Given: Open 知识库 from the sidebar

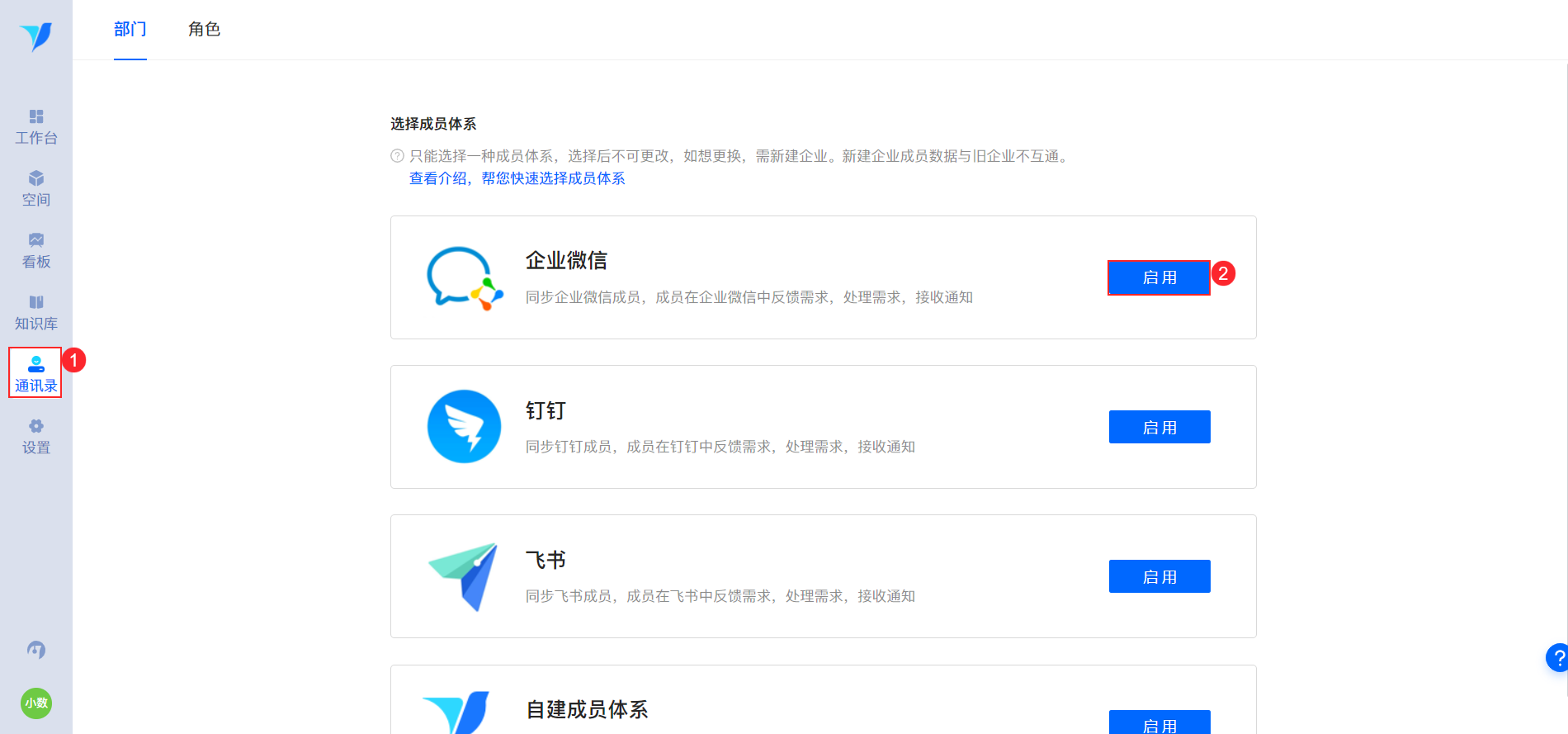Looking at the screenshot, I should 36,313.
